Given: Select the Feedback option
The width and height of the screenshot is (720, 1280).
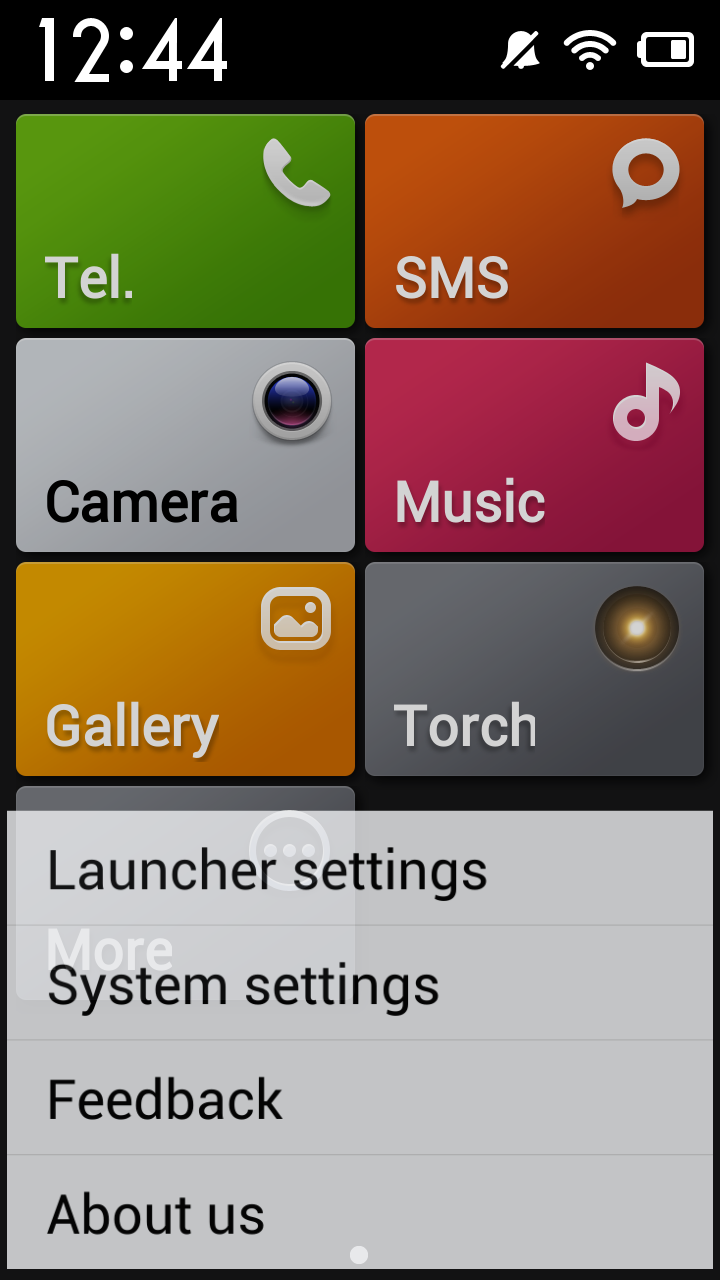Looking at the screenshot, I should click(360, 1099).
